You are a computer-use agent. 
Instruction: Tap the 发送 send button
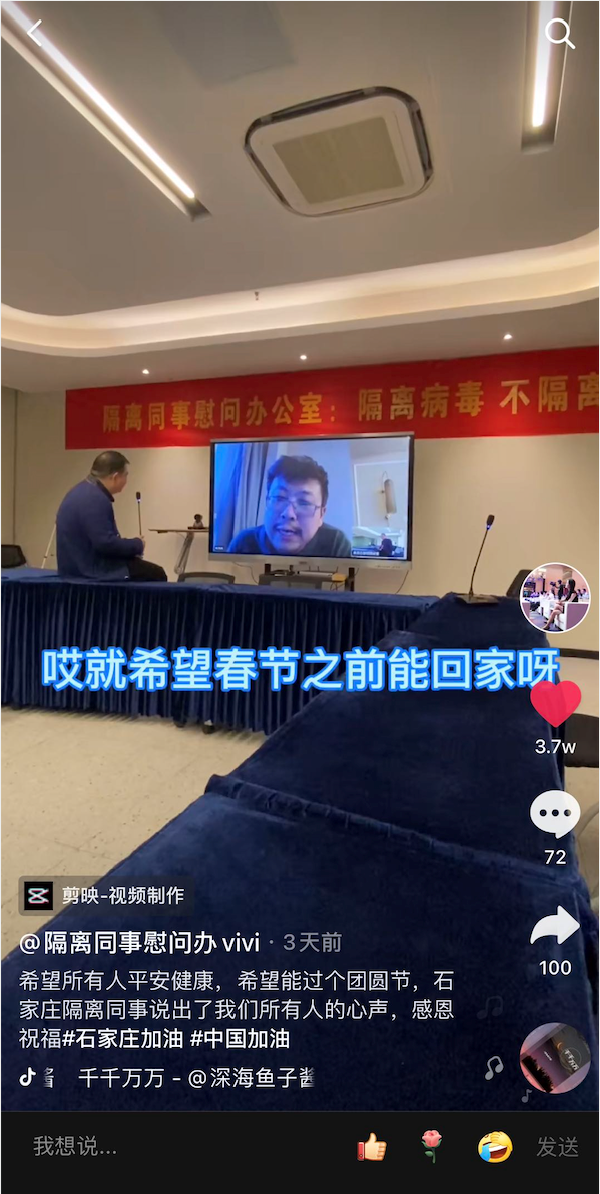tap(557, 1146)
